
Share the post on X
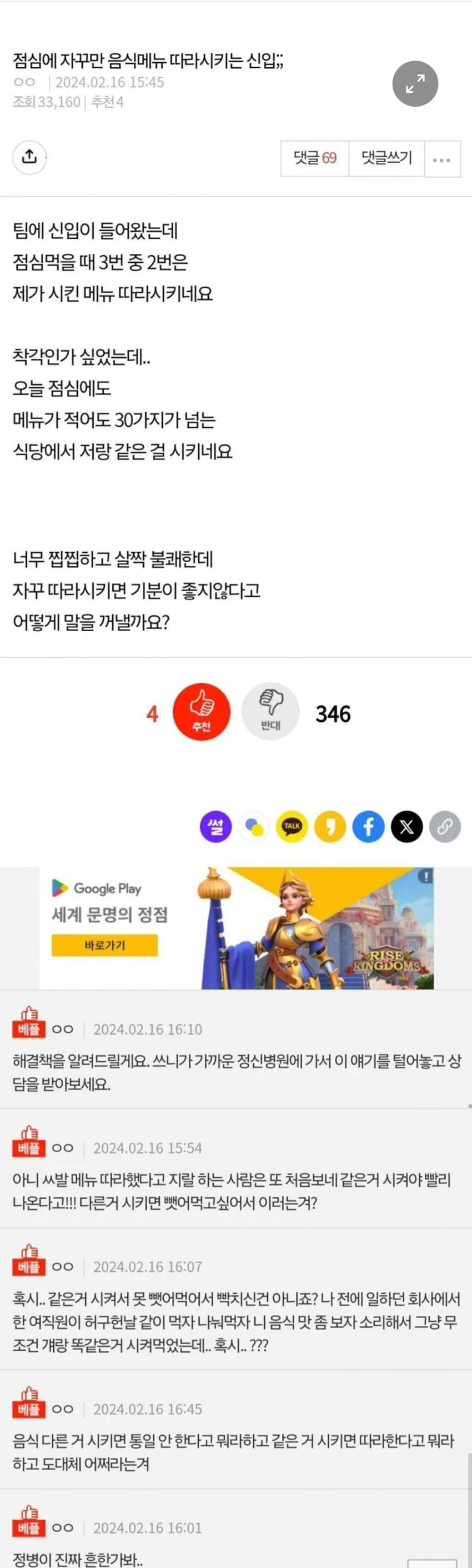tap(406, 827)
